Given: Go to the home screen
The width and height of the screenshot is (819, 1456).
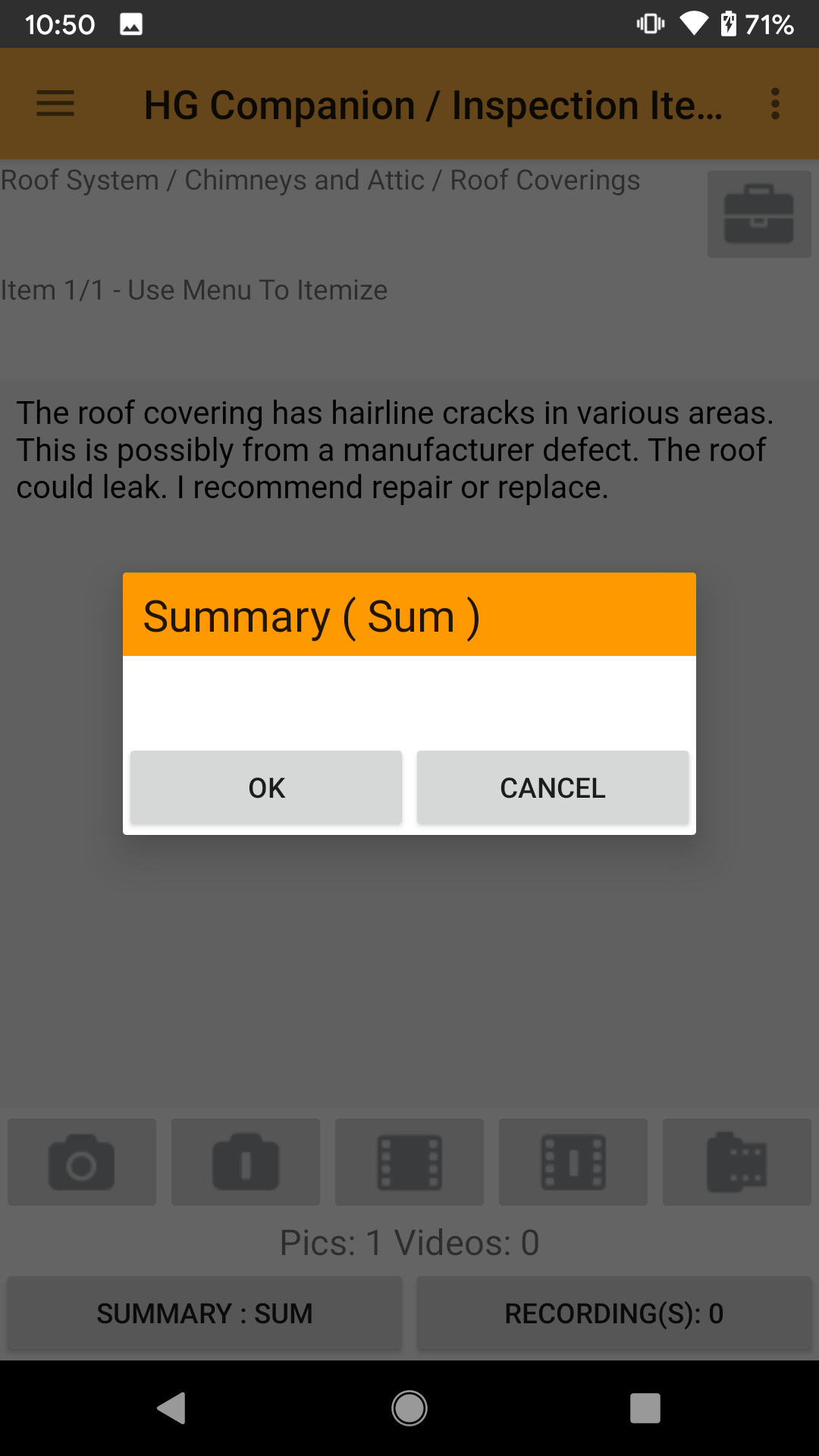Looking at the screenshot, I should coord(409,1408).
